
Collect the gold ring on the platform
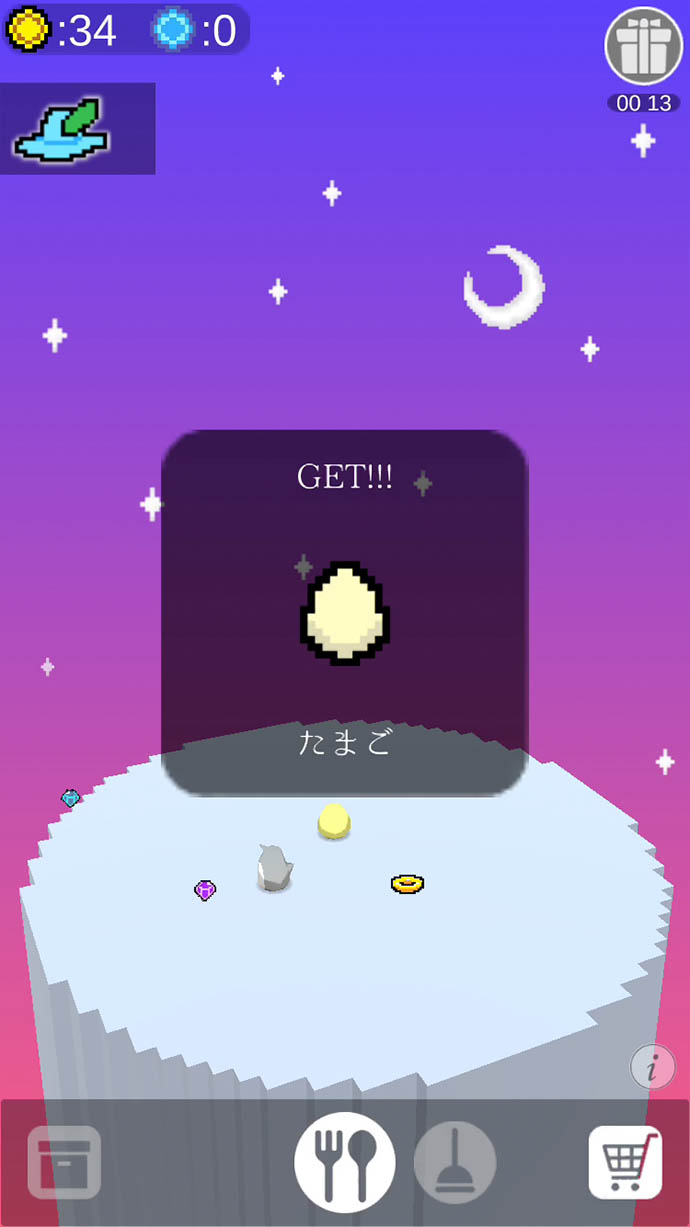407,884
